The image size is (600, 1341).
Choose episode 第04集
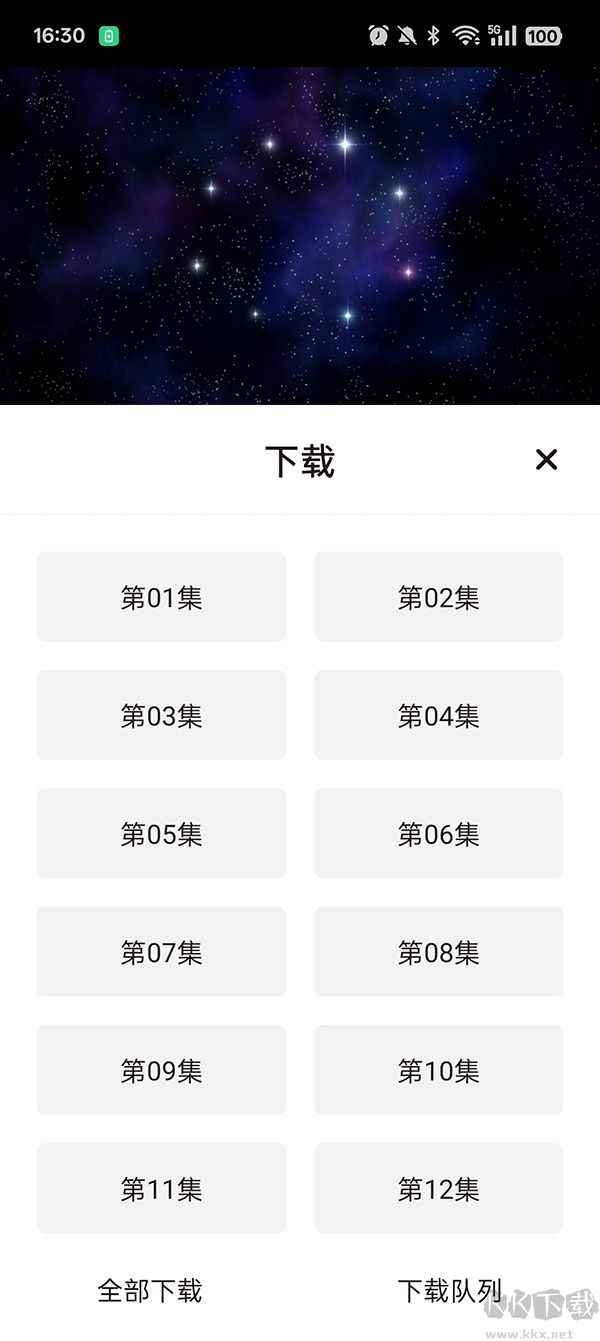439,715
